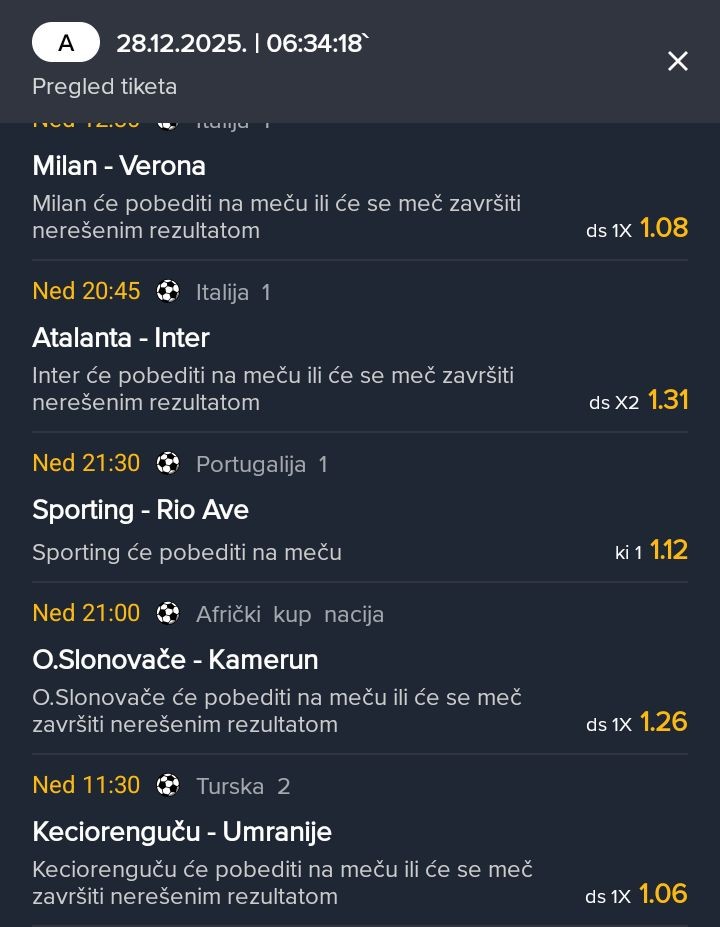Close the ticket overview
The height and width of the screenshot is (927, 720).
[x=678, y=61]
